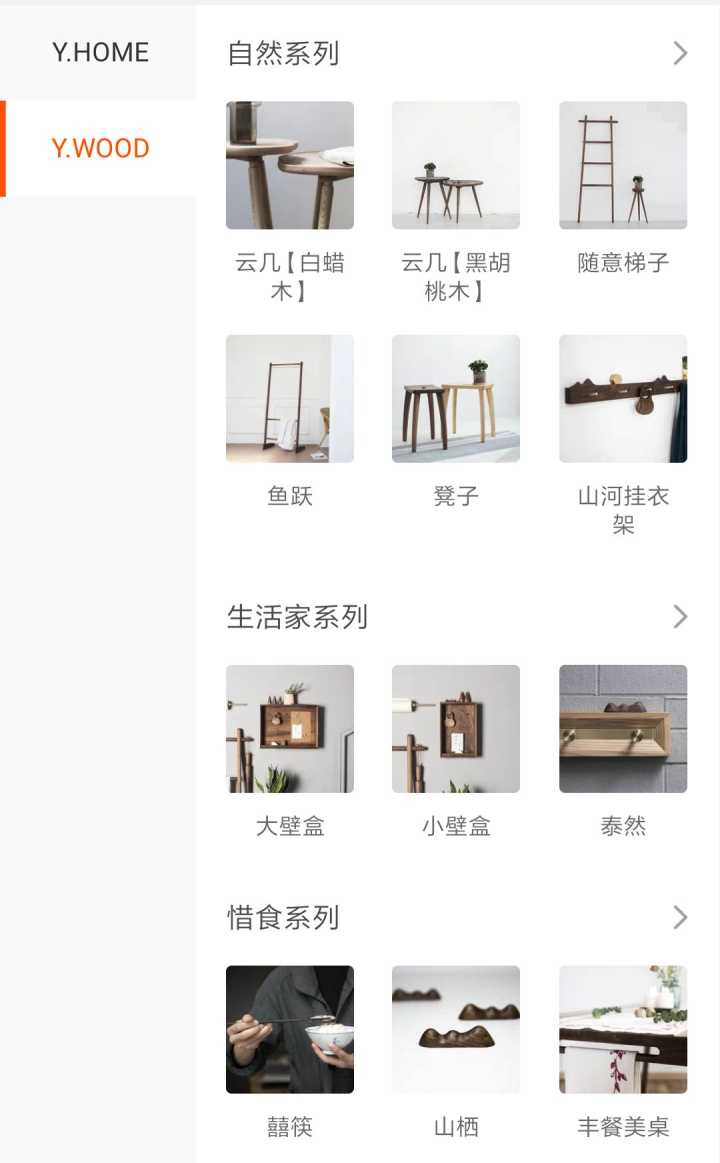Open the 丰餐美桌 table runner thumbnail
720x1163 pixels.
coord(623,1028)
